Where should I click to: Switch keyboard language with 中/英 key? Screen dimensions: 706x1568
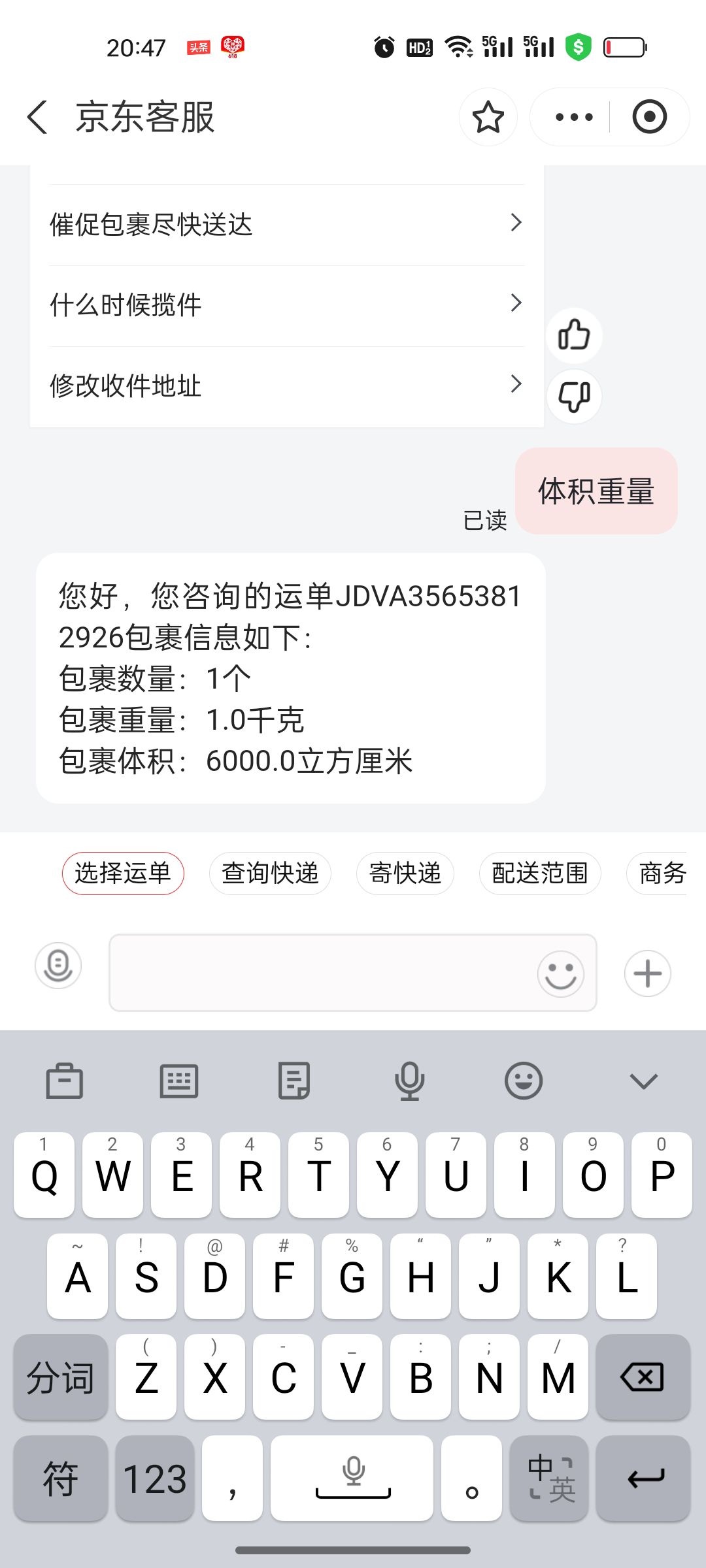point(549,1478)
